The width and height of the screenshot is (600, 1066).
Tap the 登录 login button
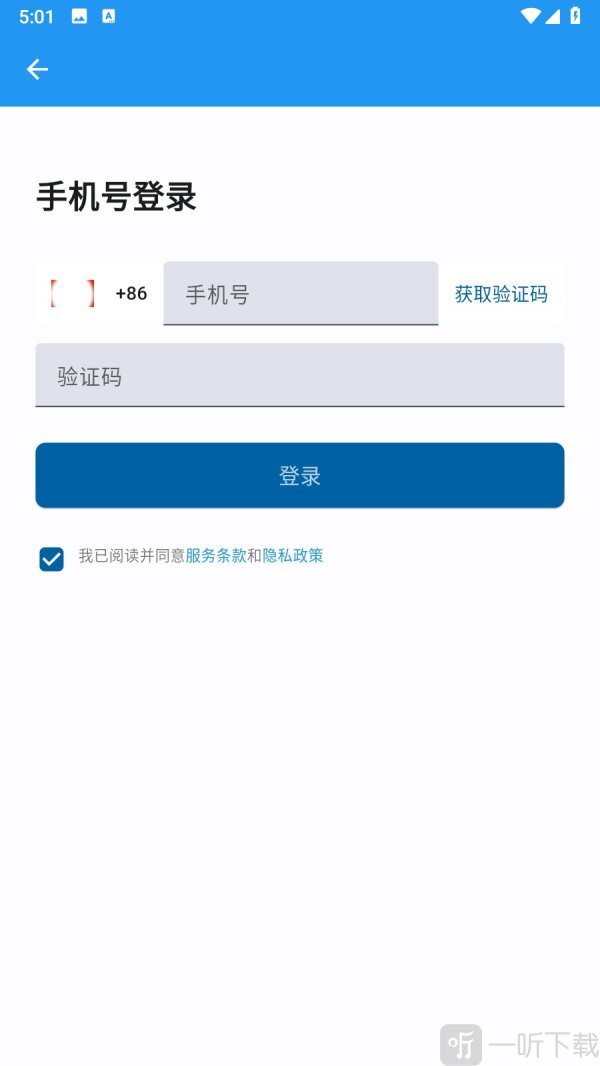tap(300, 476)
